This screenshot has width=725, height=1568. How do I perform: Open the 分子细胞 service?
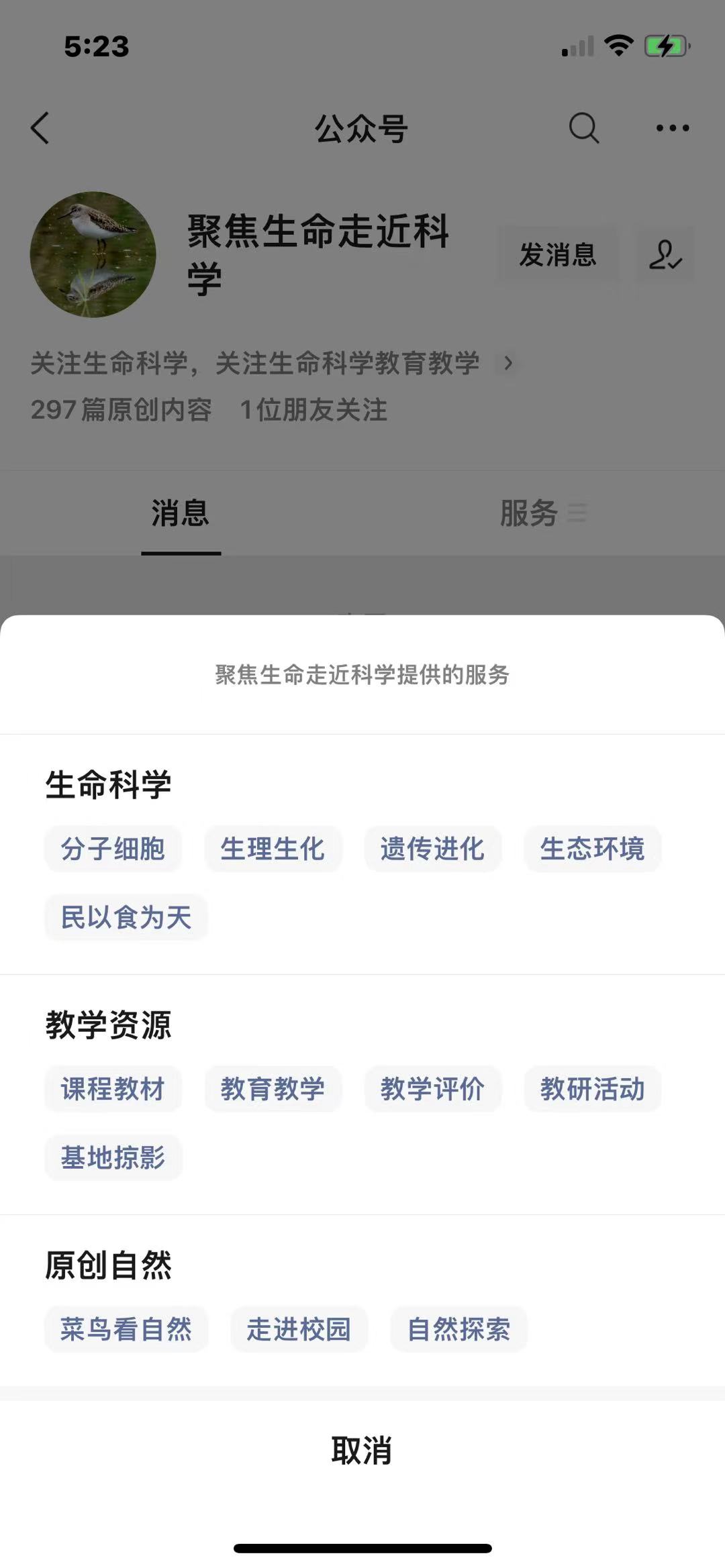coord(113,849)
